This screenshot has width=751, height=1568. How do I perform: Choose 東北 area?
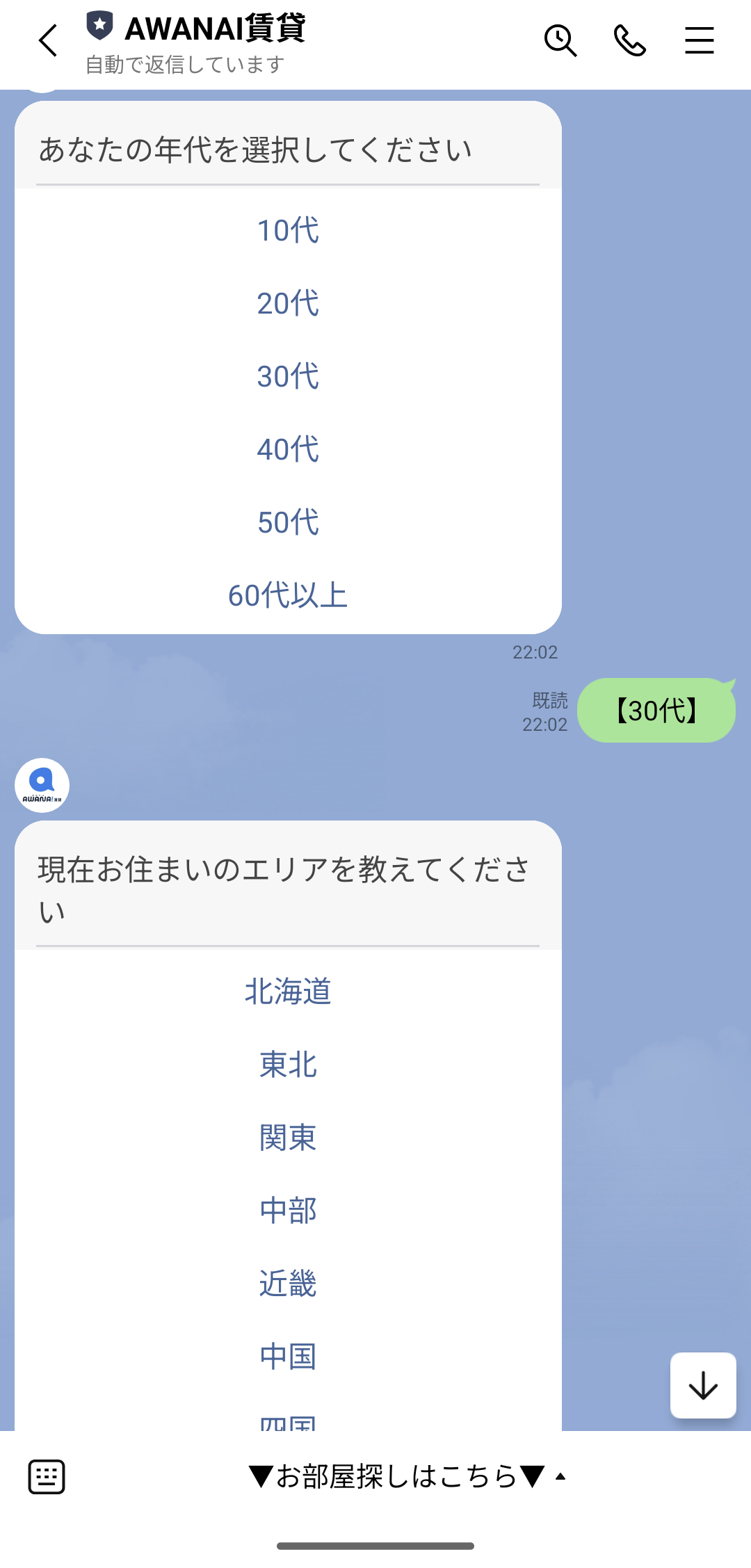coord(288,1065)
